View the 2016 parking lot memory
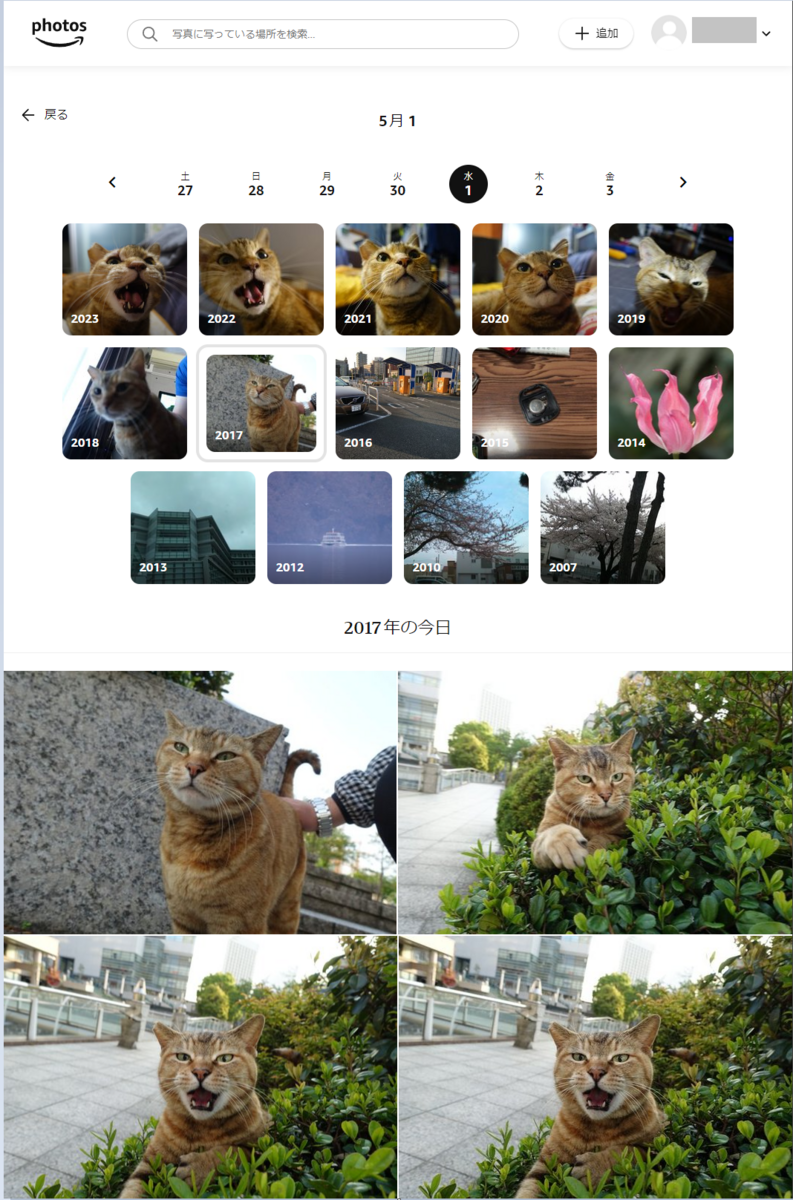Screen dimensions: 793x1200 (398, 403)
